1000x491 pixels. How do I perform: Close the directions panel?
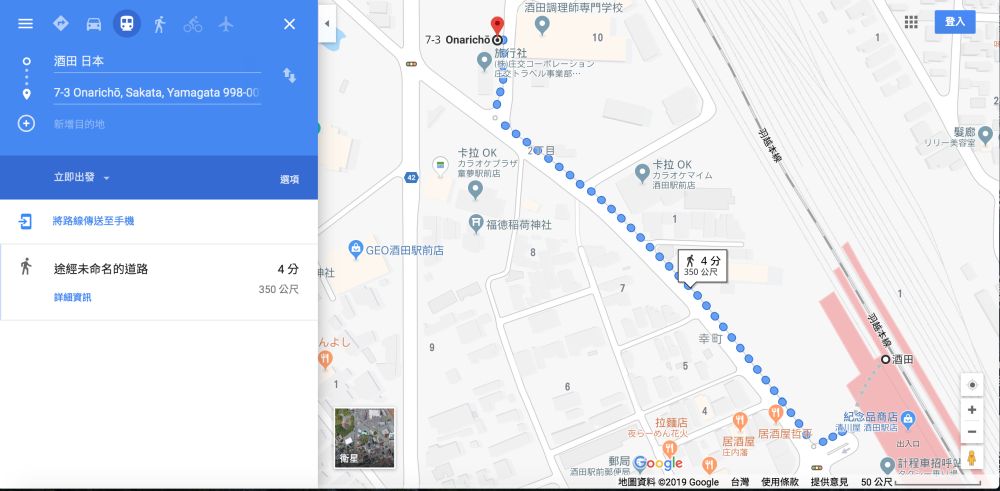click(x=289, y=23)
